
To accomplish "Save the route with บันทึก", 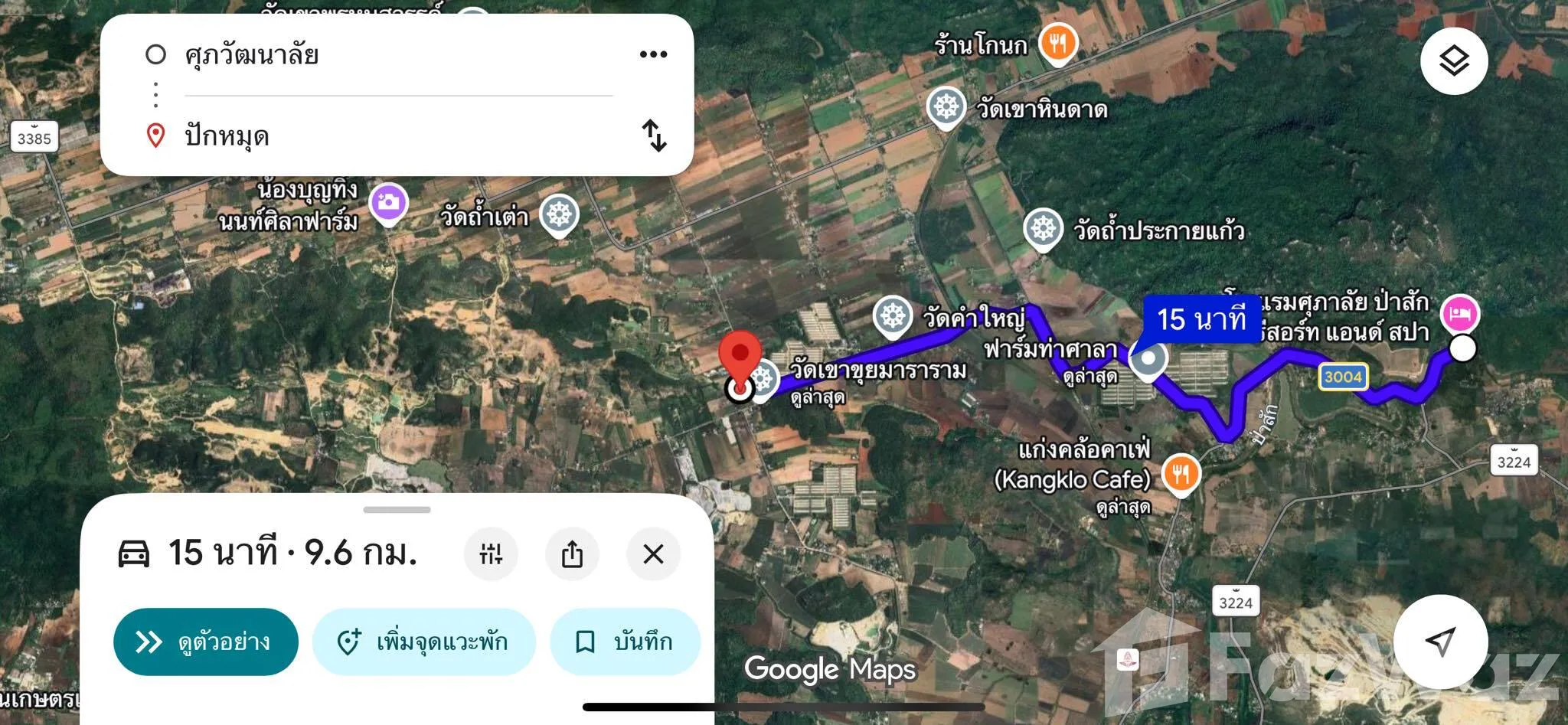I will click(625, 642).
